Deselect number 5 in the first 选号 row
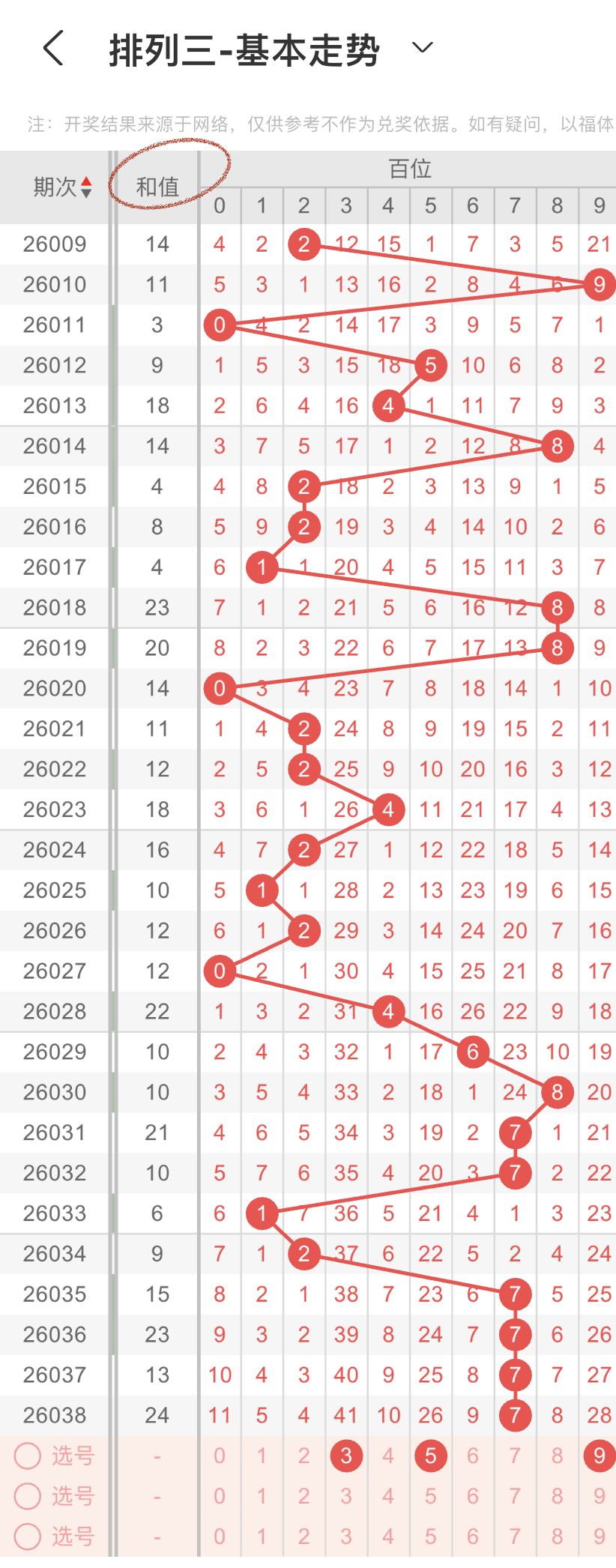 [430, 1456]
